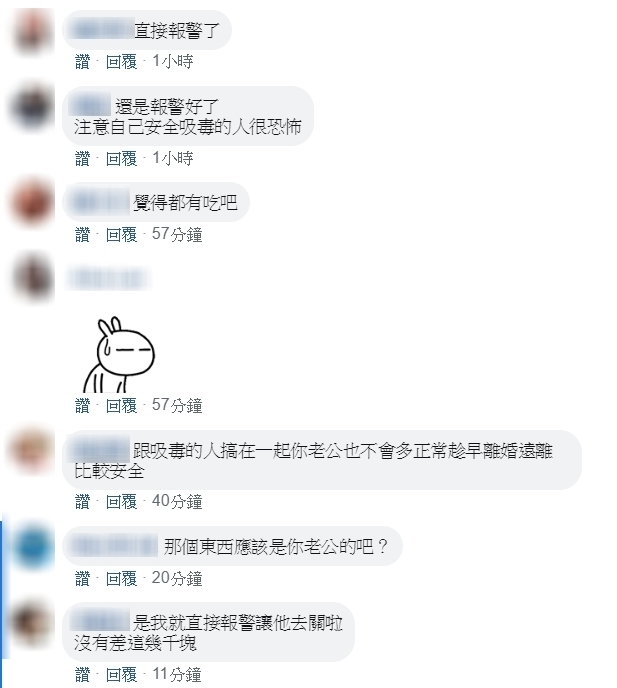The image size is (617, 688).
Task: Reply to the sweating rabbit sticker comment
Action: pos(121,406)
